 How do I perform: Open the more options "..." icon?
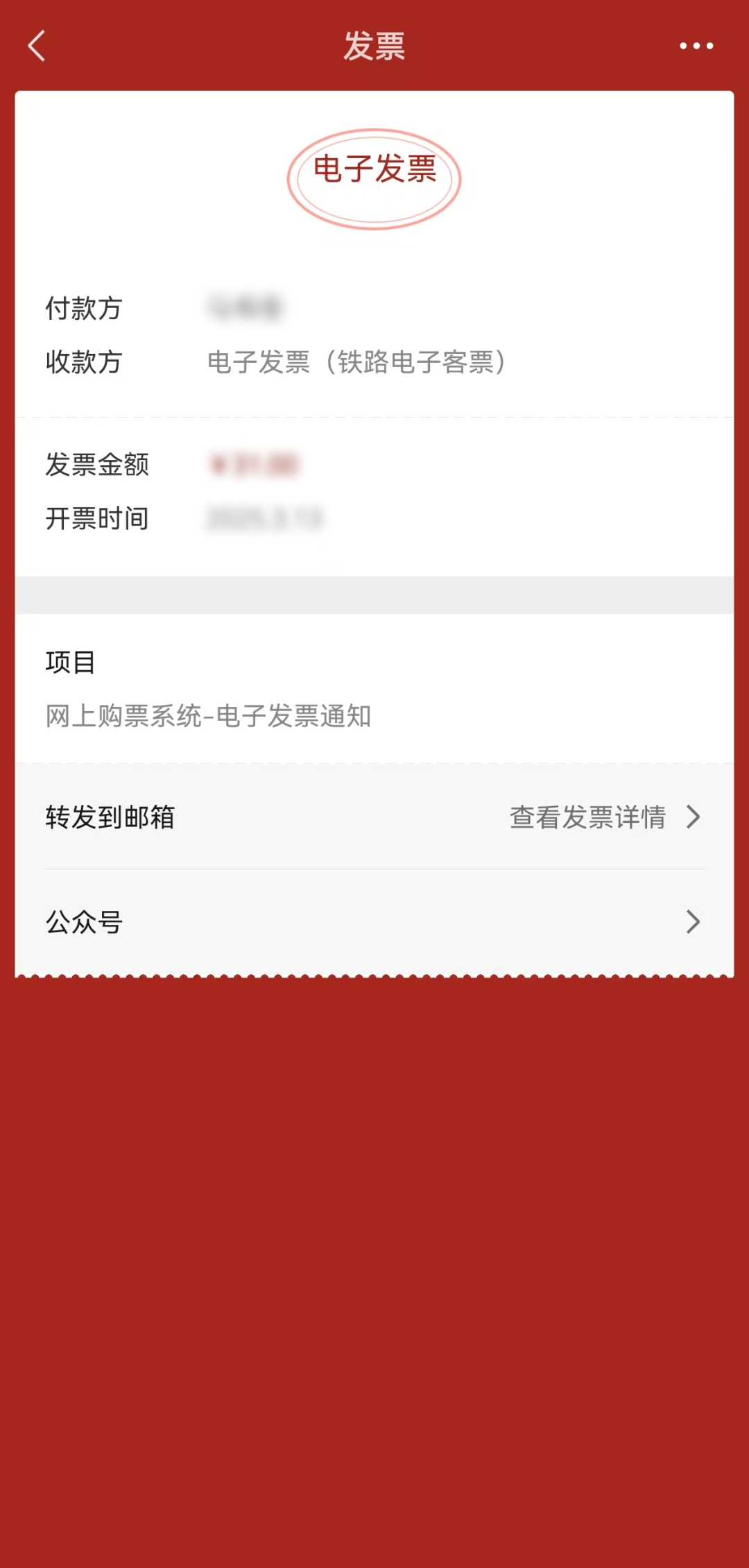click(696, 45)
